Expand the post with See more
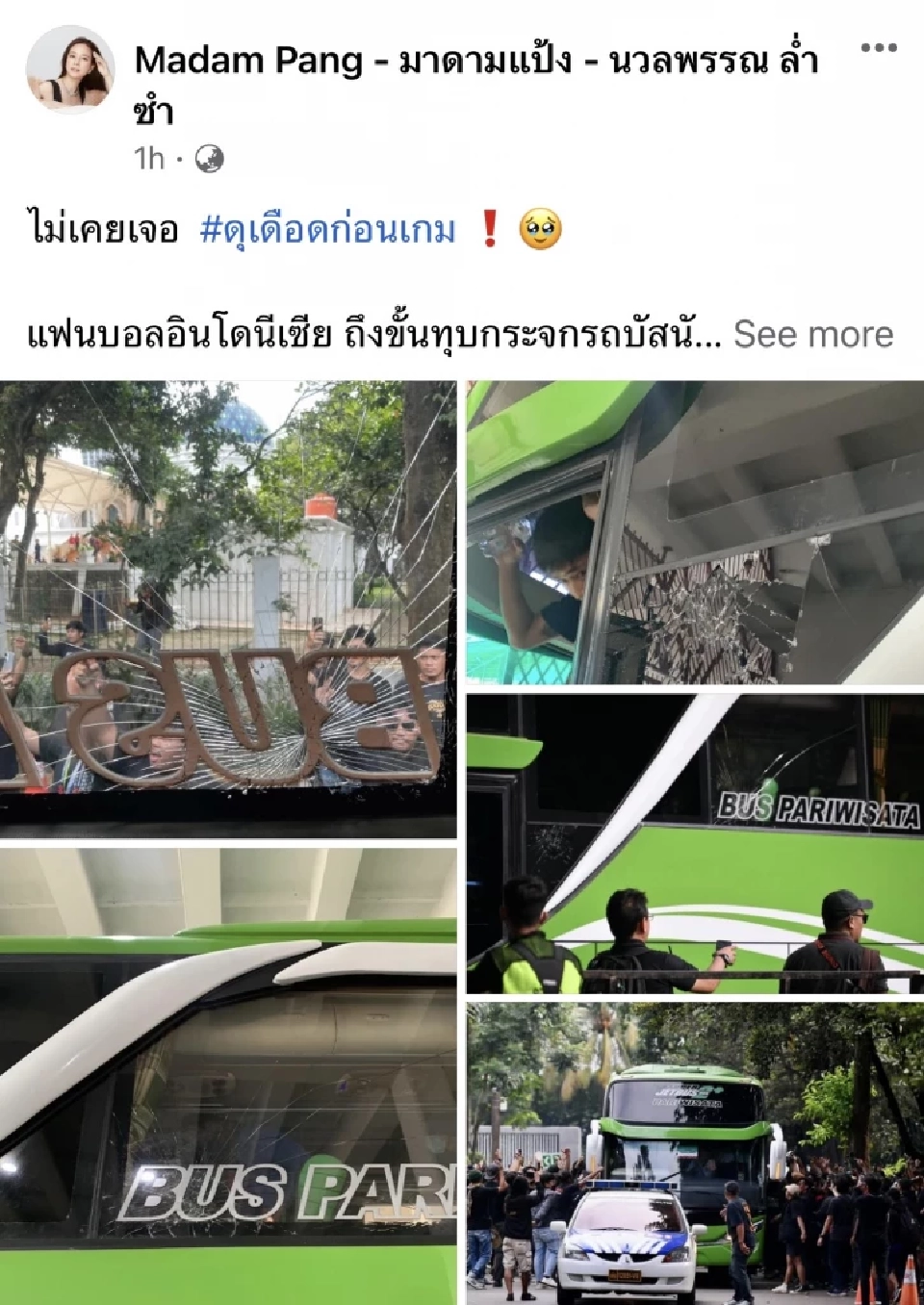This screenshot has width=924, height=1305. 815,335
